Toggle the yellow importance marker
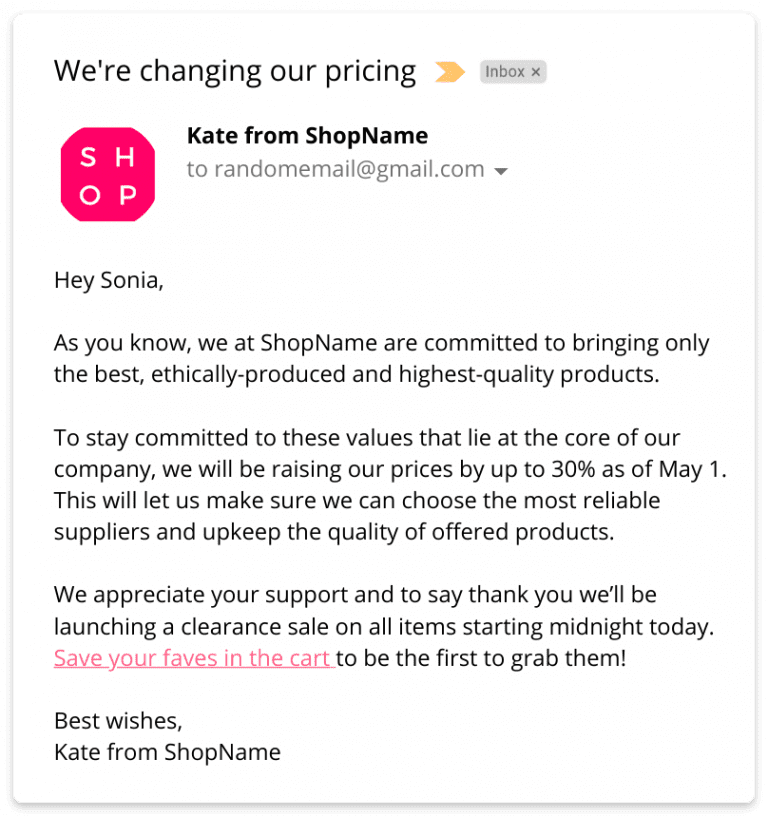 pyautogui.click(x=449, y=72)
